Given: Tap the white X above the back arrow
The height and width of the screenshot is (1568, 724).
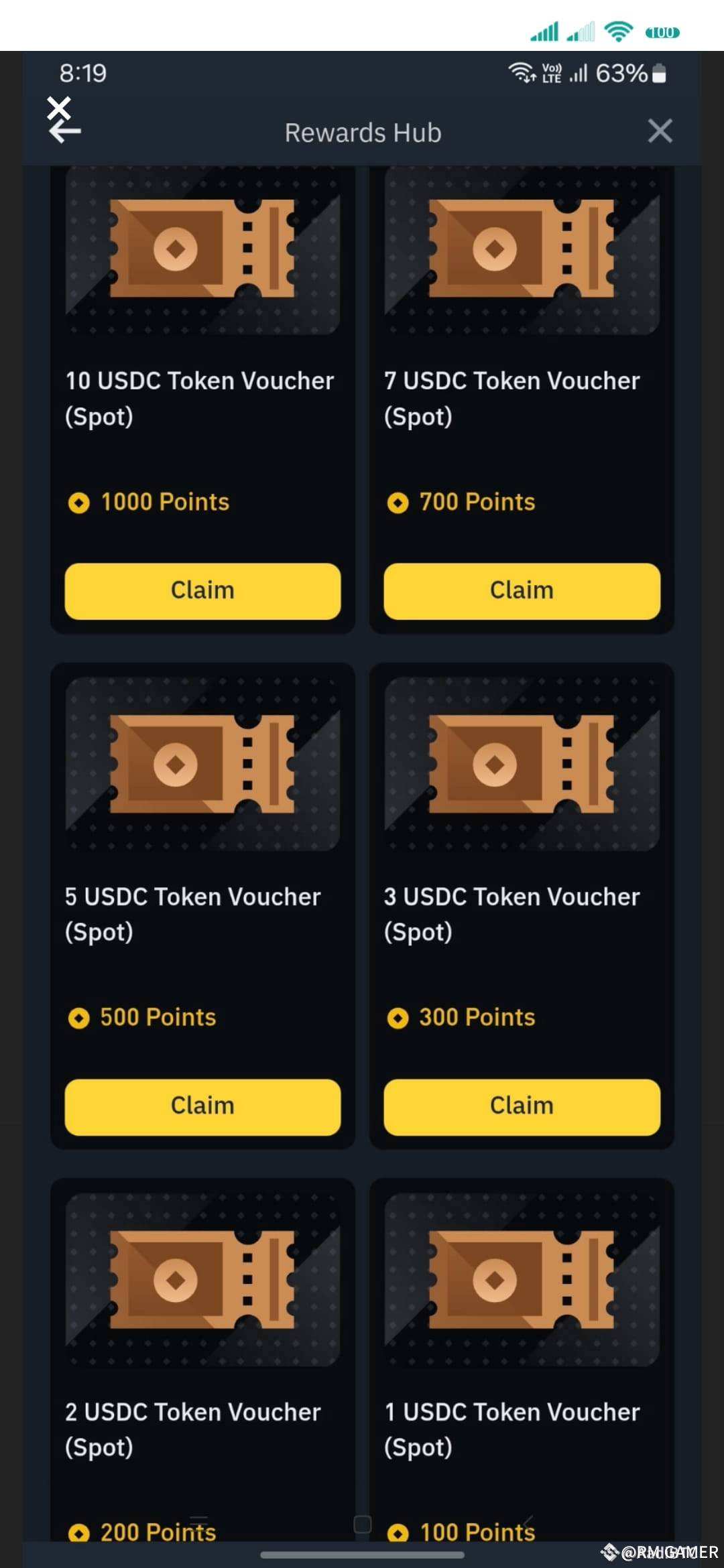Looking at the screenshot, I should tap(59, 107).
